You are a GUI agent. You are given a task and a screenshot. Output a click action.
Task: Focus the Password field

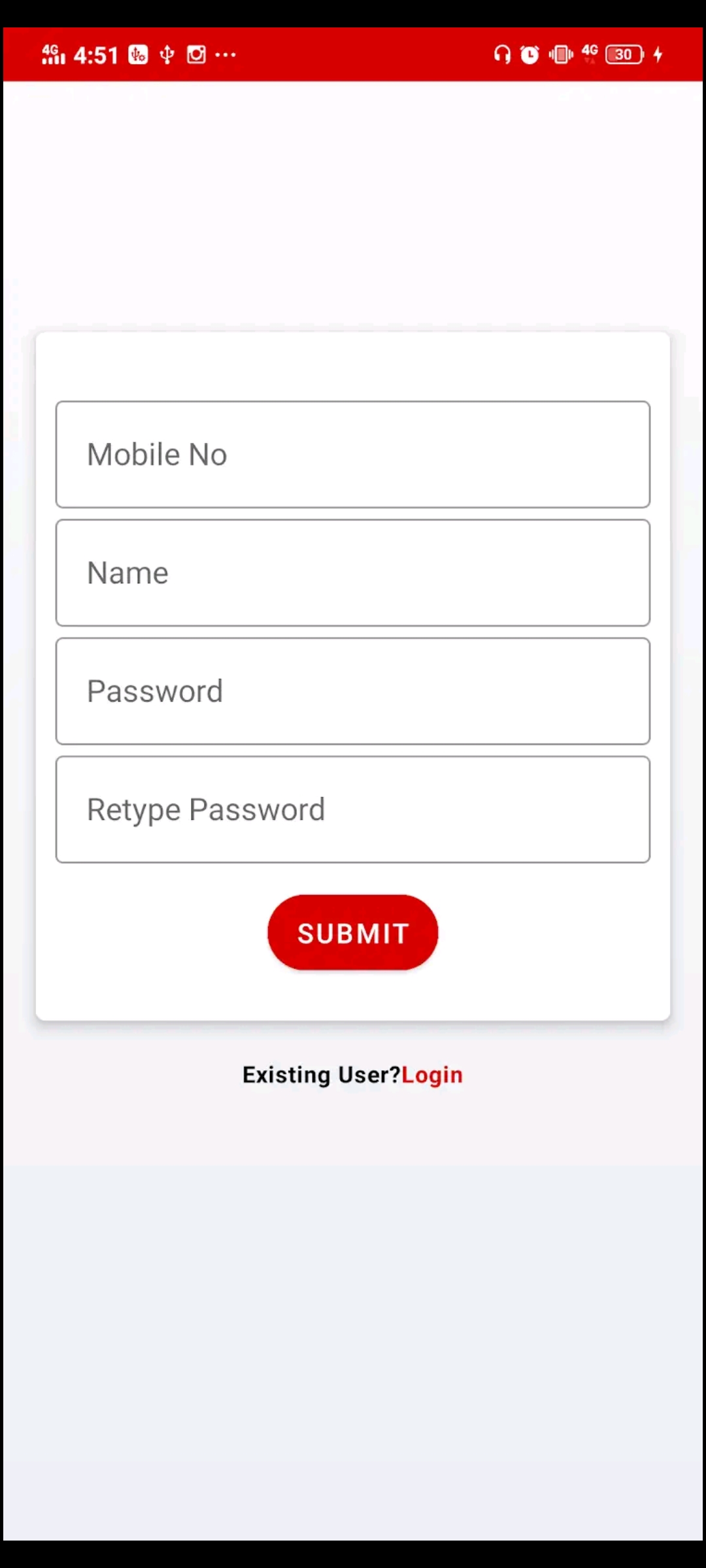pos(353,691)
